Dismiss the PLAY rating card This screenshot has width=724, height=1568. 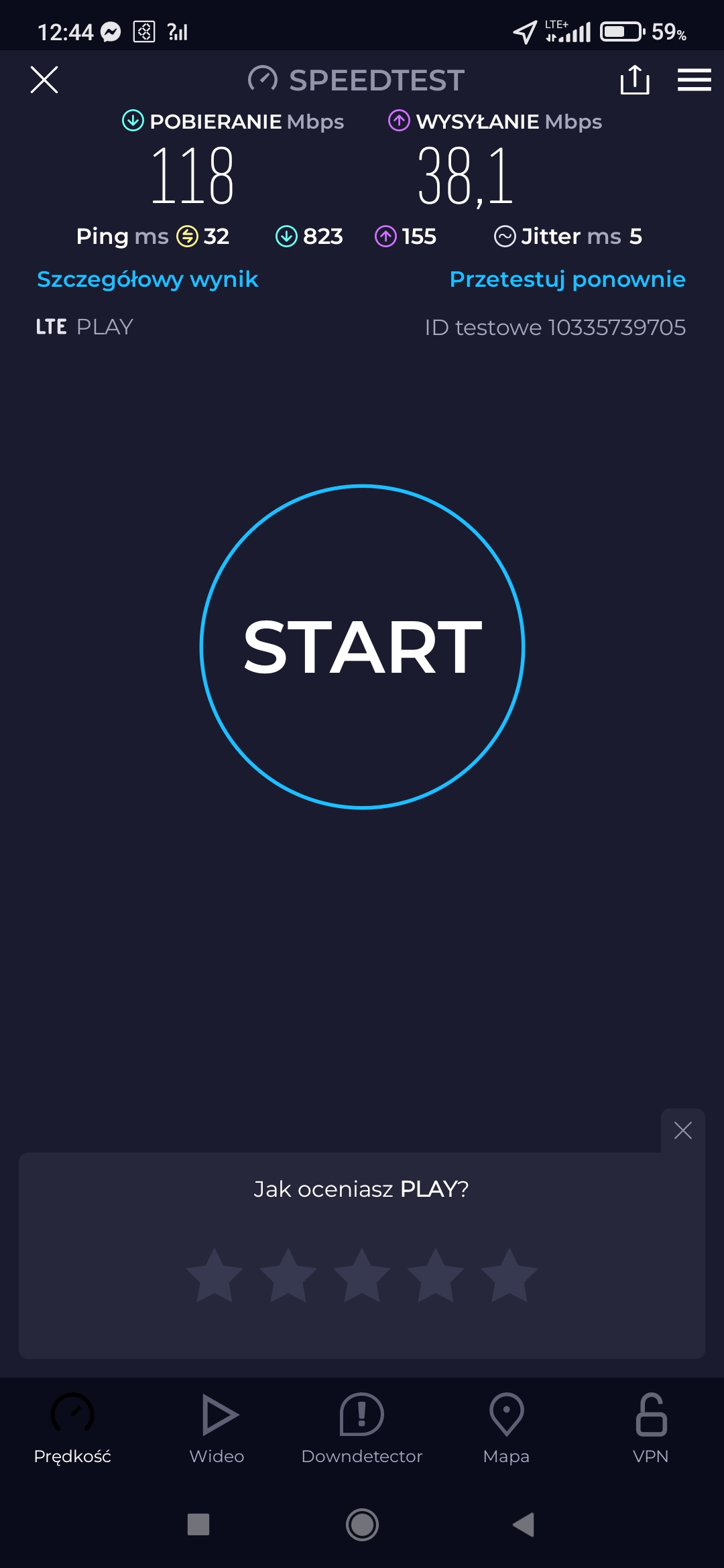(x=682, y=1130)
